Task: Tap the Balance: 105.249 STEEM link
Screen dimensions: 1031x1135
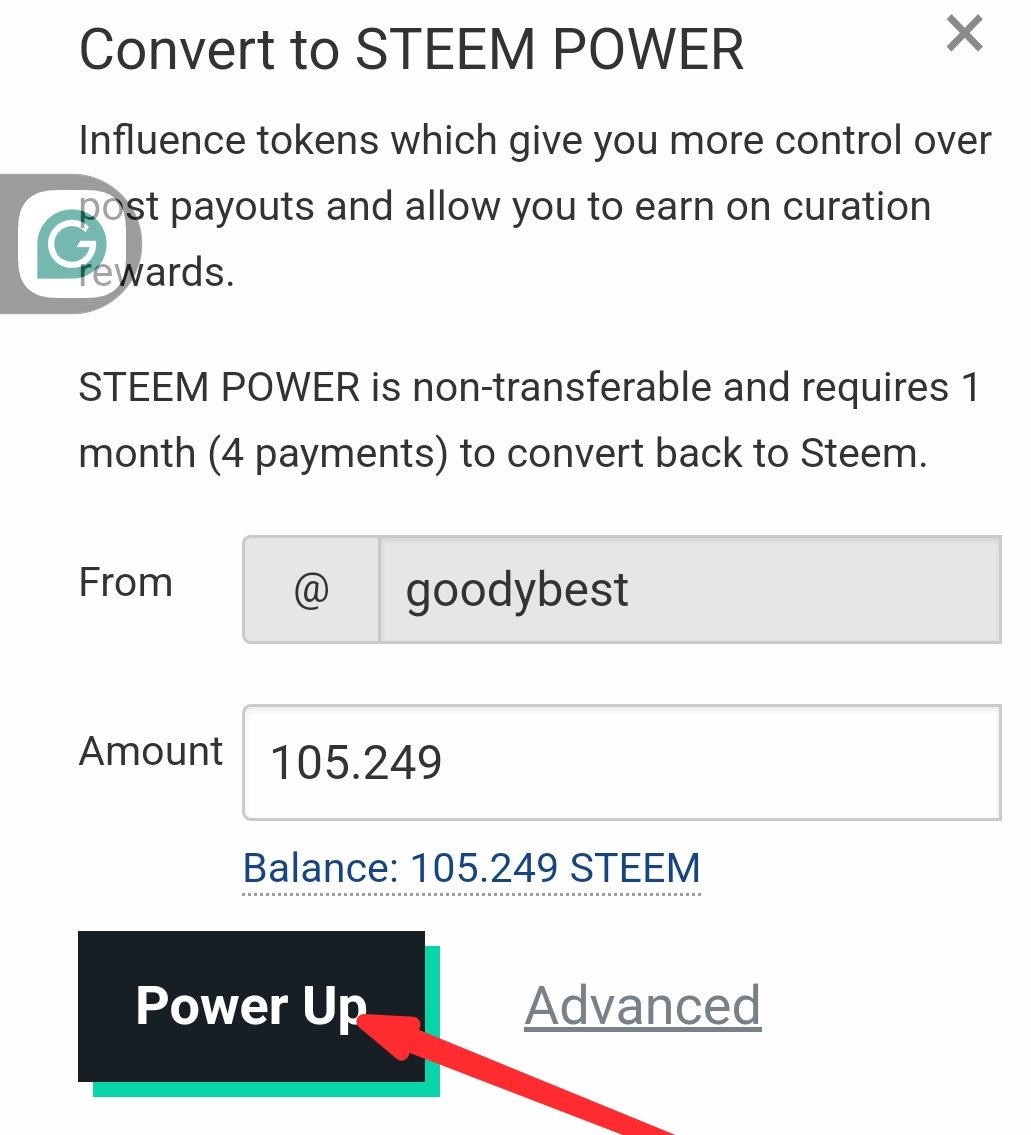Action: 471,868
